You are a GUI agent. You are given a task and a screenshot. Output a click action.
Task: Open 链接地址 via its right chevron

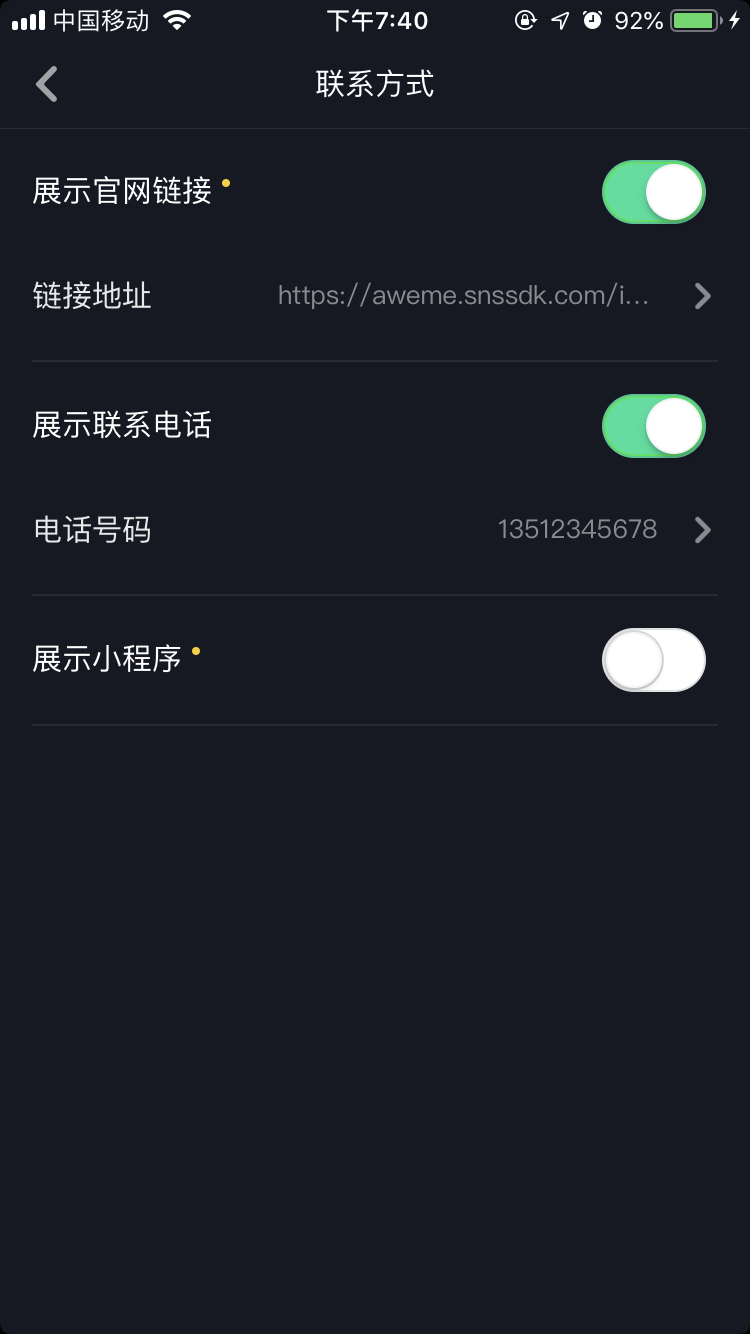(x=702, y=295)
